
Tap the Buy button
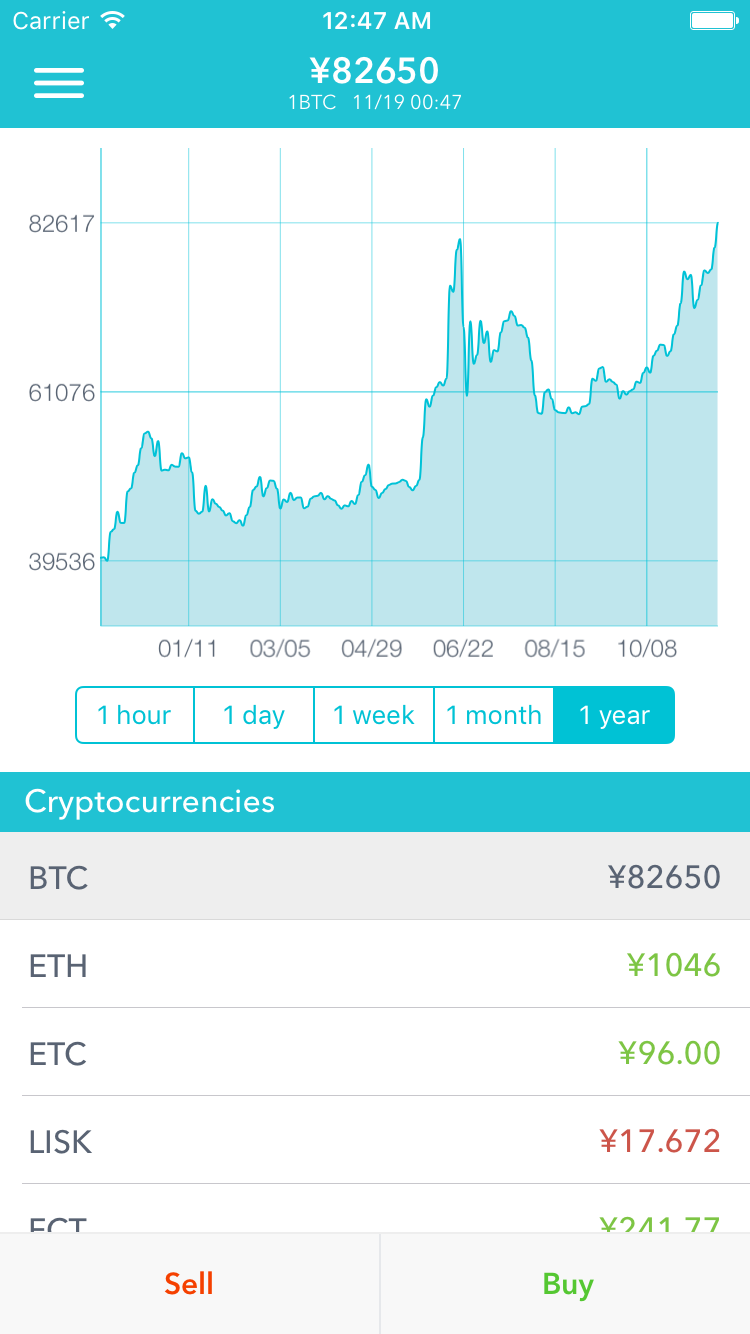(566, 1283)
